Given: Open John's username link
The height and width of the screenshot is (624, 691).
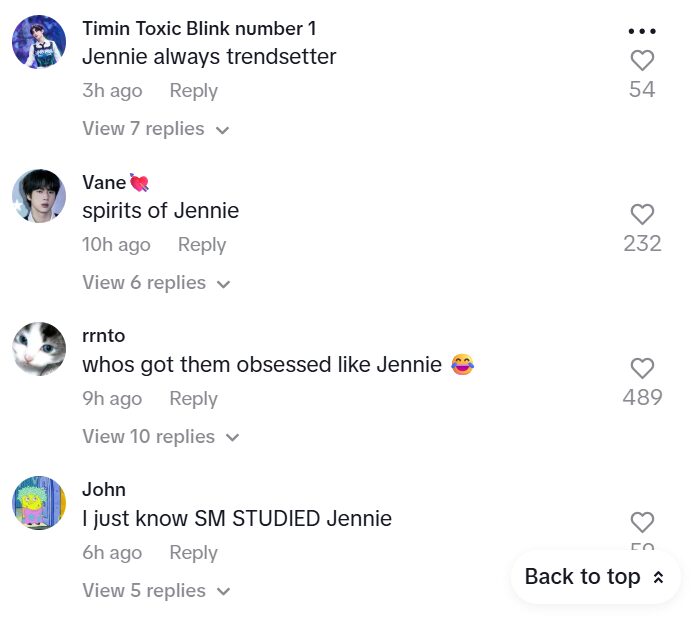Looking at the screenshot, I should [104, 490].
